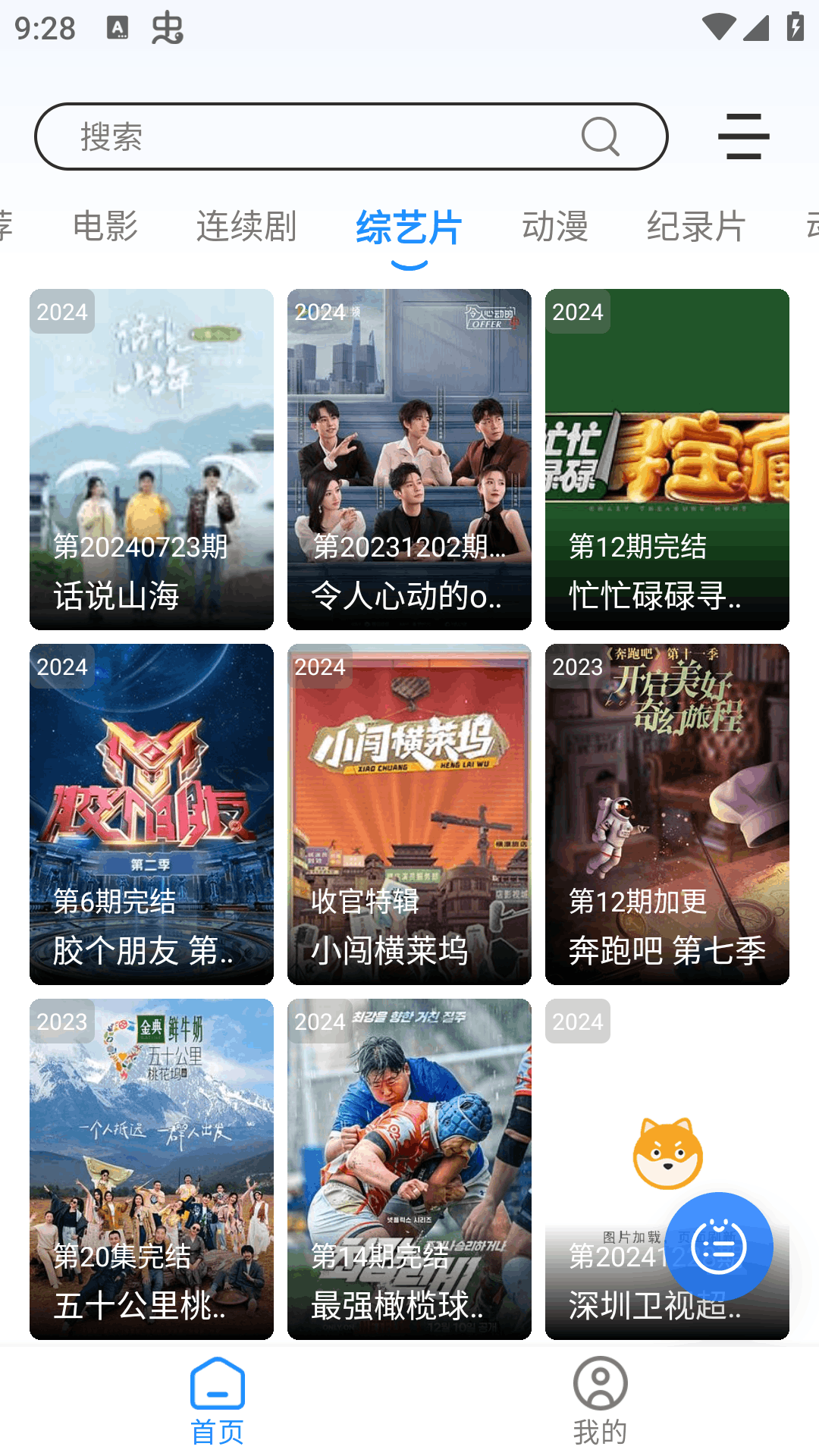The image size is (819, 1456).
Task: Open the show 话说山海
Action: [x=152, y=459]
